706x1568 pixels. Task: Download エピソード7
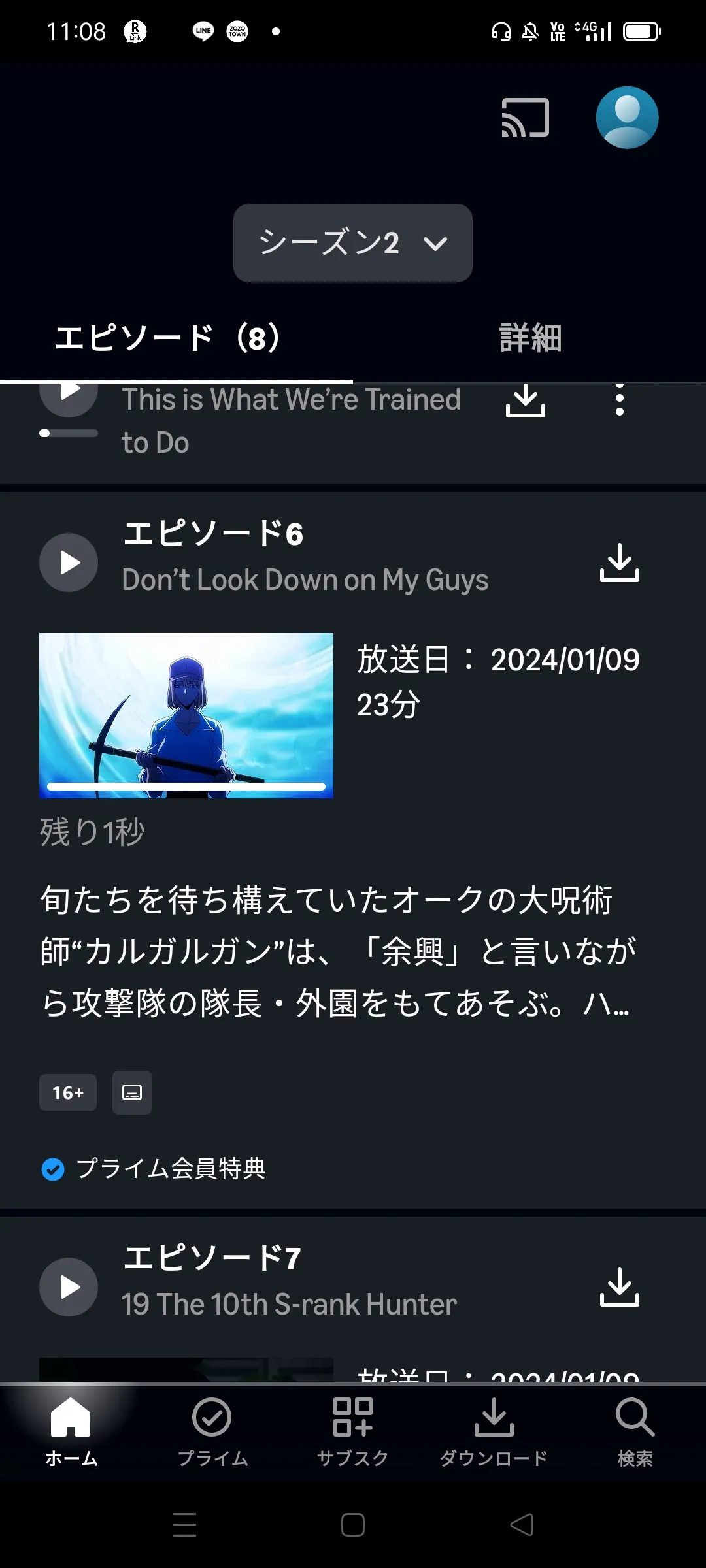[x=619, y=1287]
